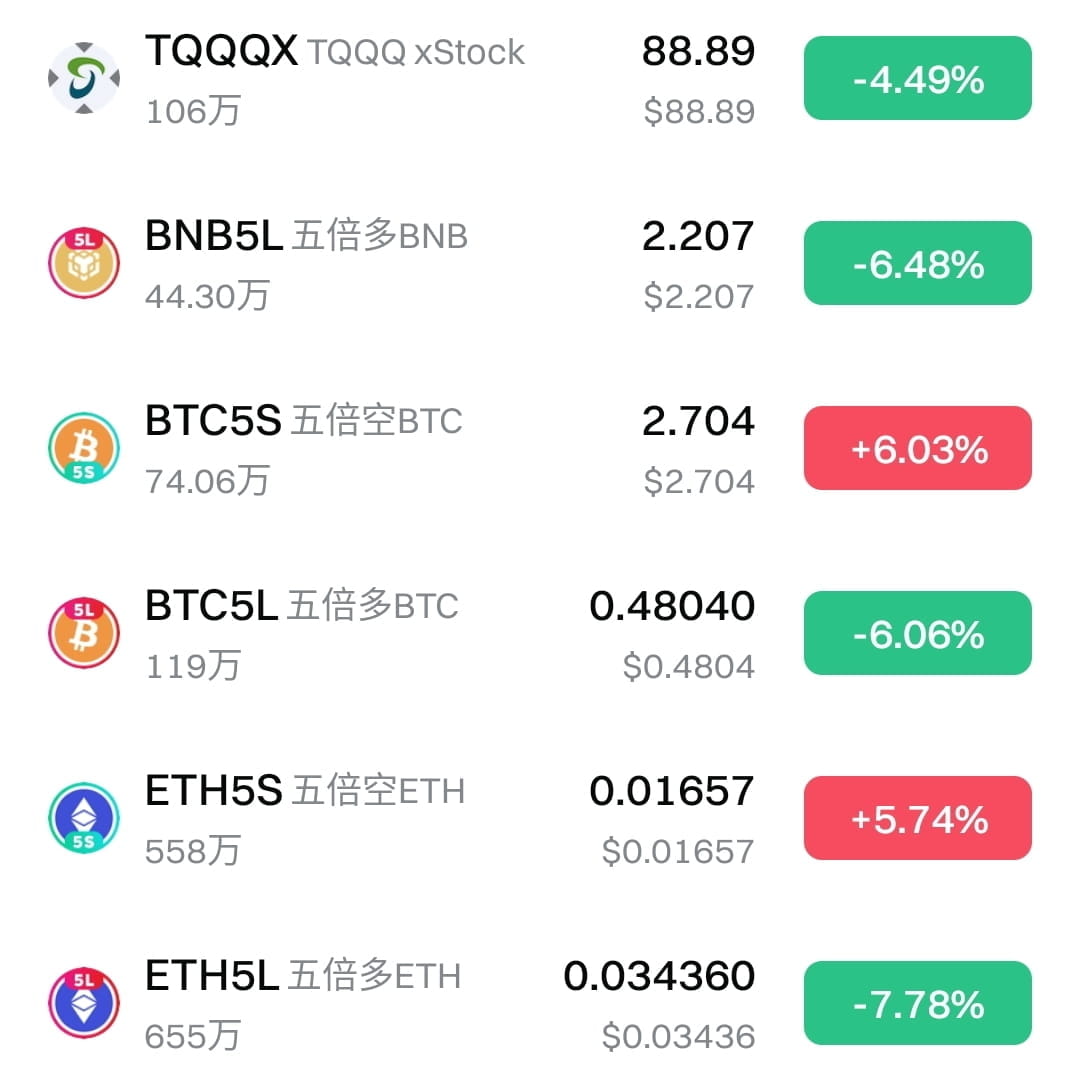Open the ETH5S 五倍空ETH row

[540, 818]
